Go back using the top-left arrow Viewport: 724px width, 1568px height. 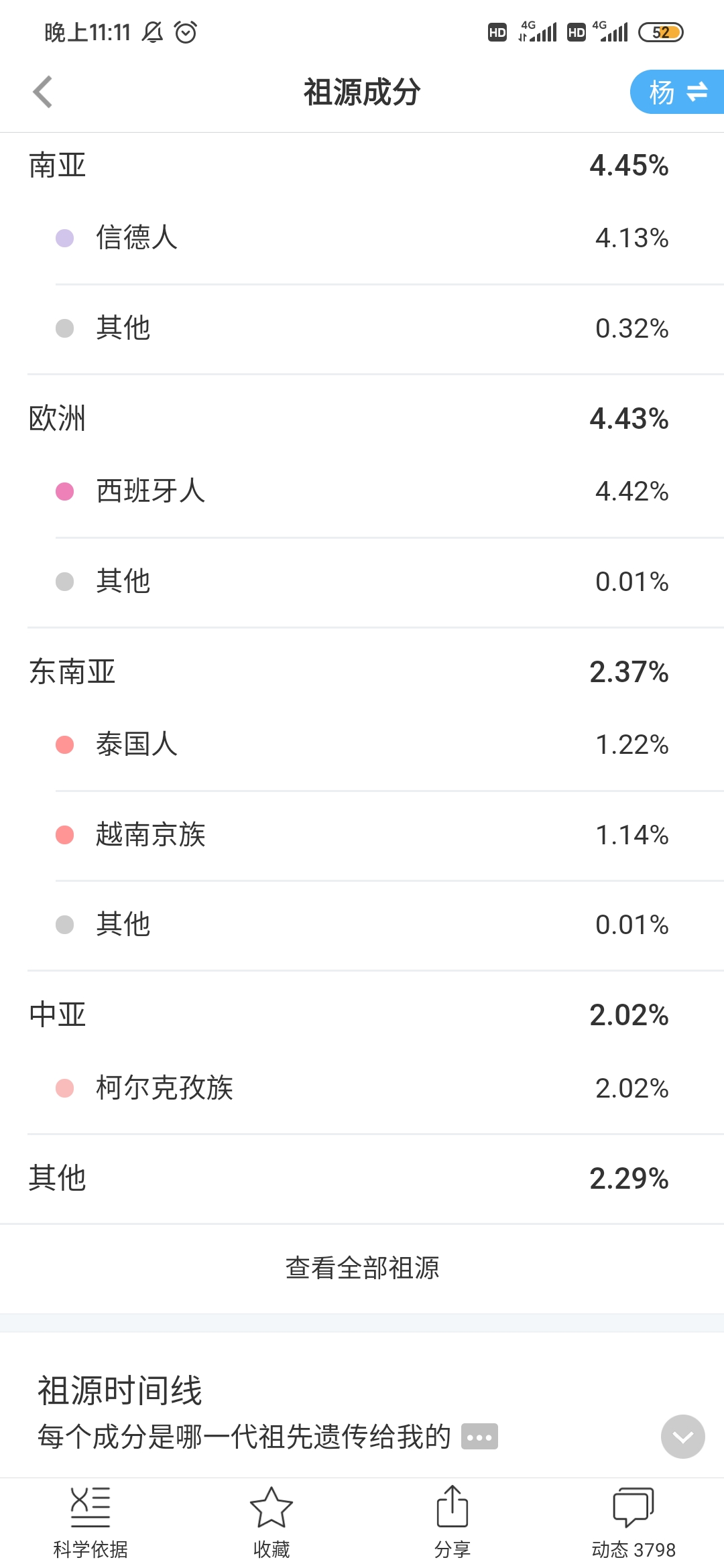pos(42,92)
